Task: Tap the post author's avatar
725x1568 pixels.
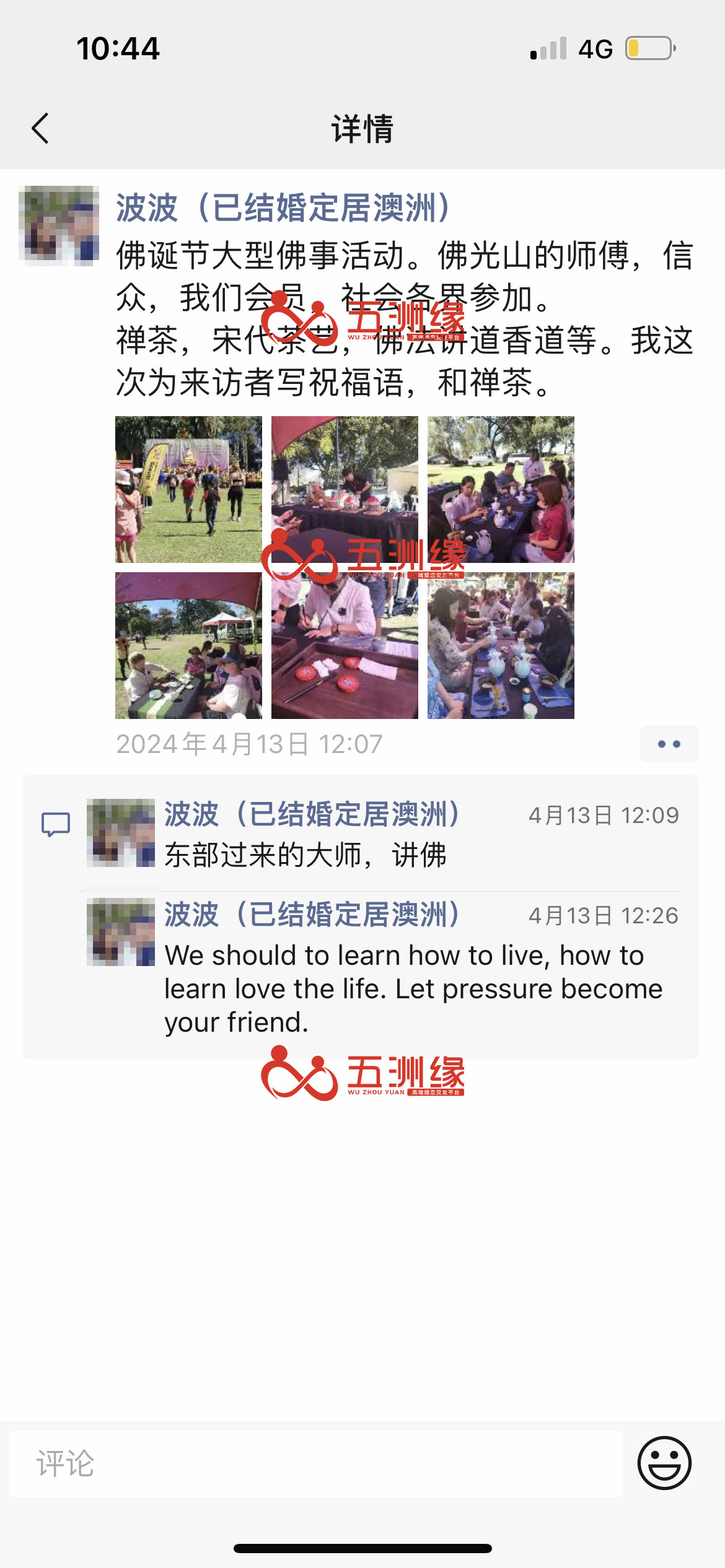Action: [x=59, y=226]
